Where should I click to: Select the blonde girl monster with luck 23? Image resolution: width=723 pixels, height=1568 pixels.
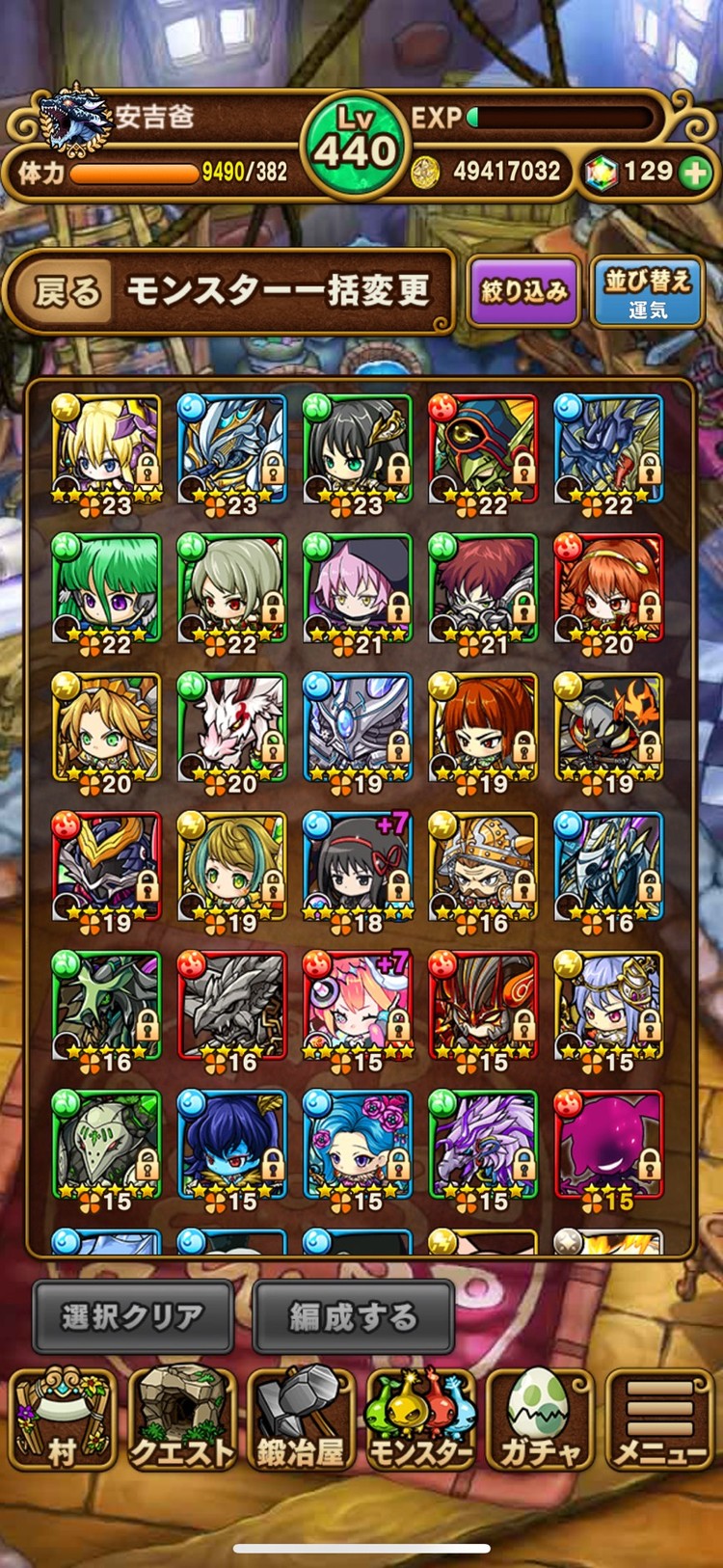(106, 448)
